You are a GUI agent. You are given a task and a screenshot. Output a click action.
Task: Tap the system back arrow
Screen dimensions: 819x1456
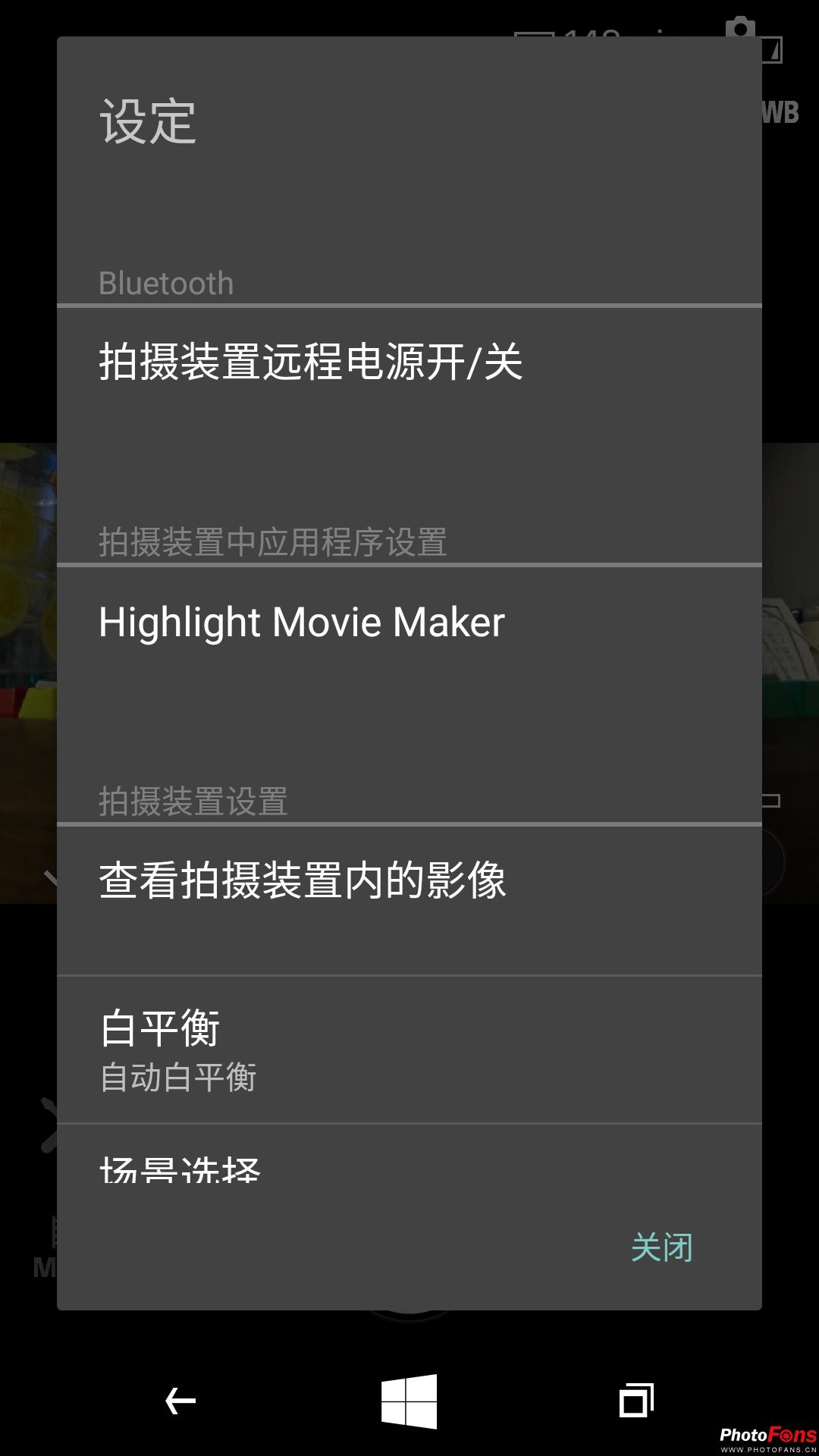pyautogui.click(x=180, y=1401)
